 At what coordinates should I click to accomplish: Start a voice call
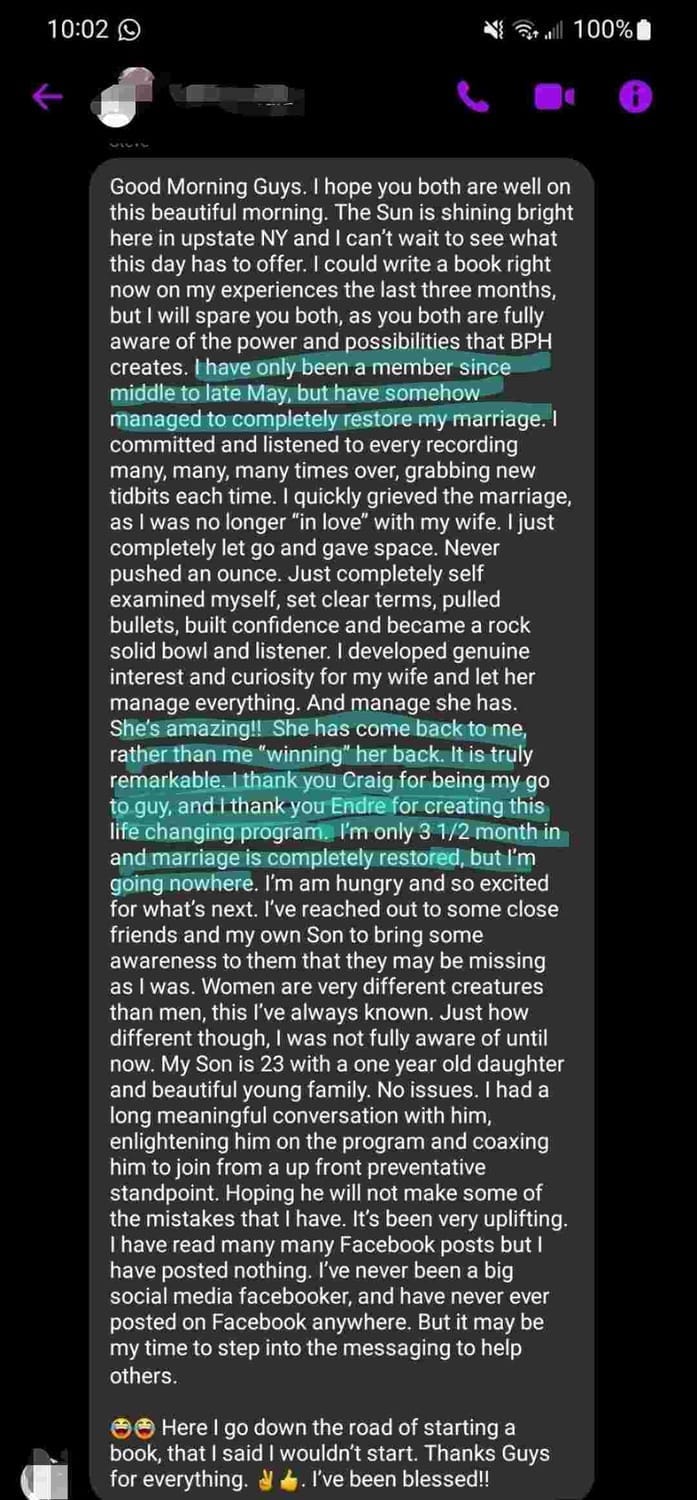(471, 96)
